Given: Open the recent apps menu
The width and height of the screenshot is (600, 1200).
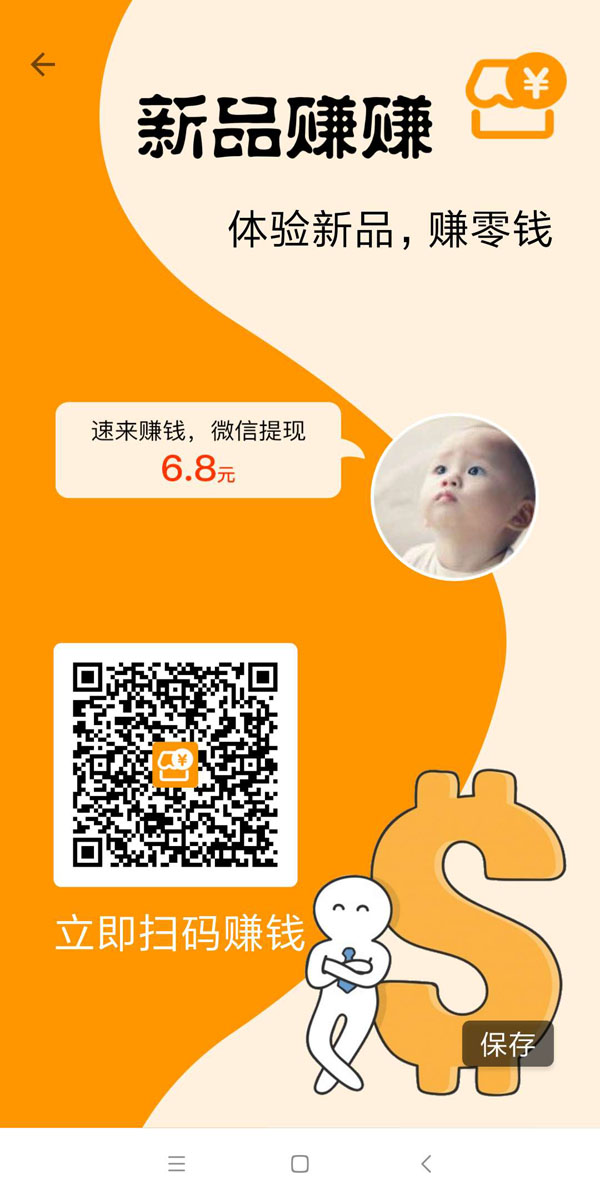Looking at the screenshot, I should (177, 1163).
